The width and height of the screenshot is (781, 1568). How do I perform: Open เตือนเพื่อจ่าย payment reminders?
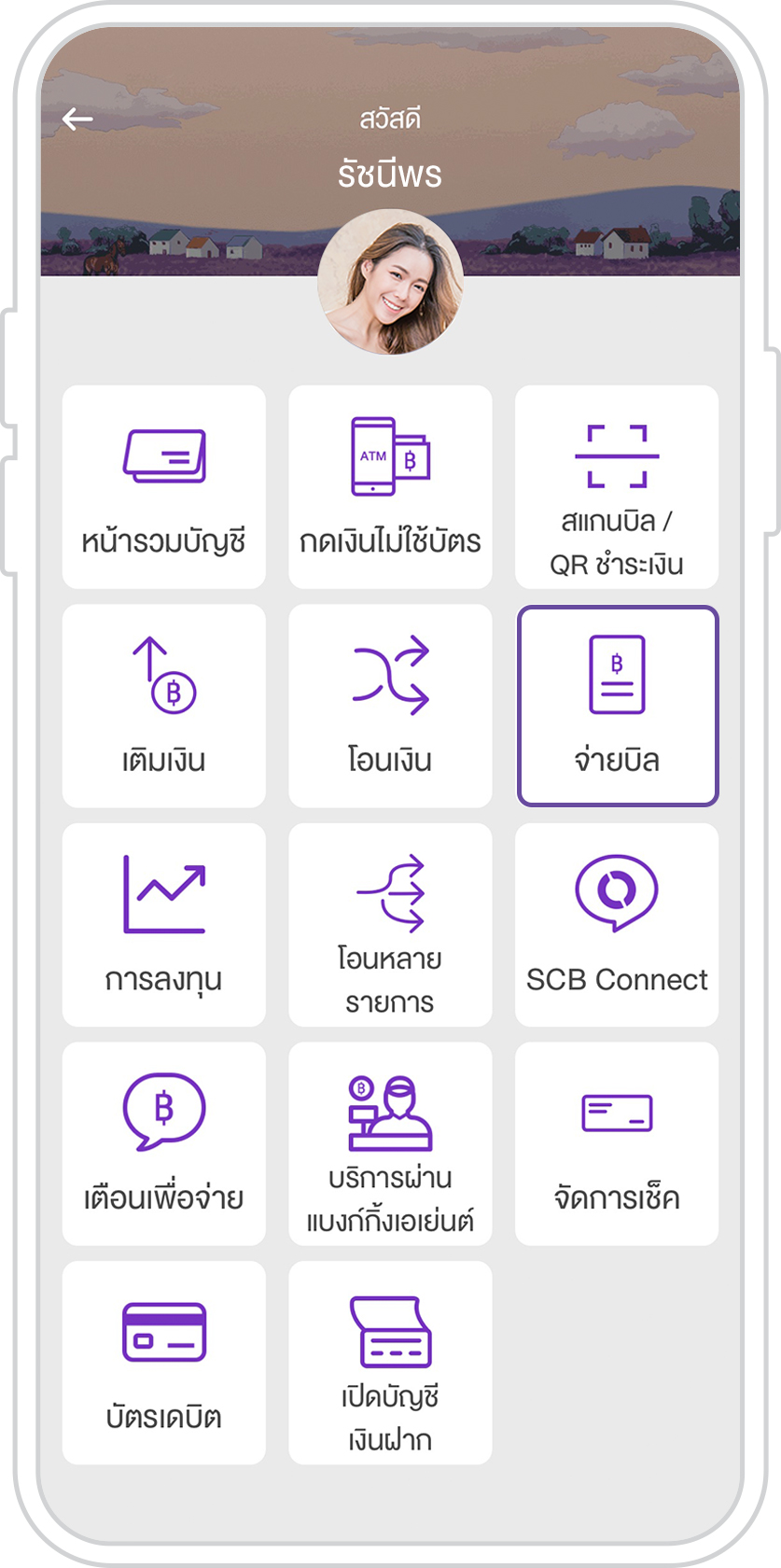tap(164, 1144)
